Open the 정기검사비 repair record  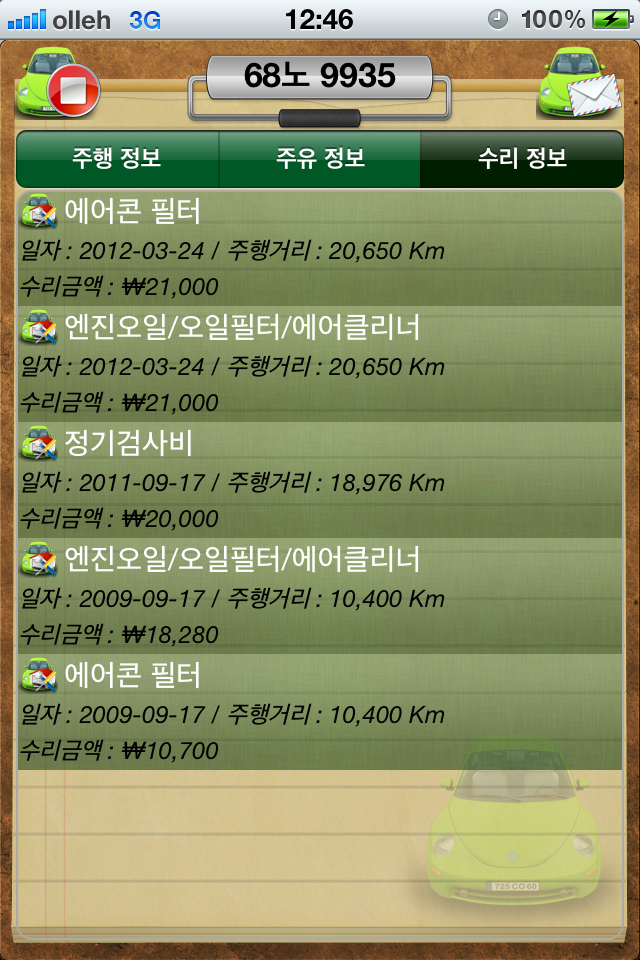320,480
